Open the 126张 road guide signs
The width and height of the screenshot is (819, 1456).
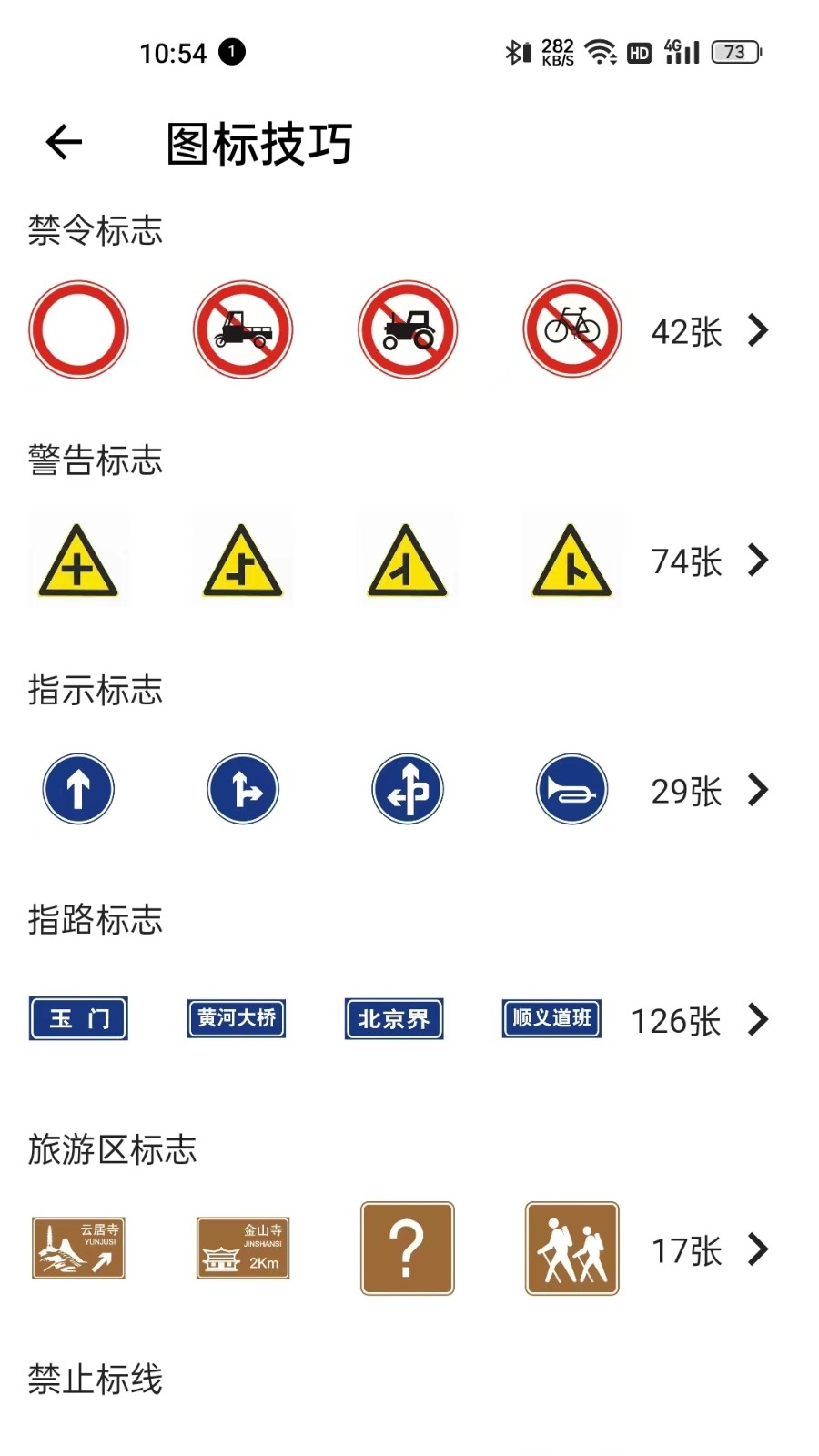[701, 1020]
